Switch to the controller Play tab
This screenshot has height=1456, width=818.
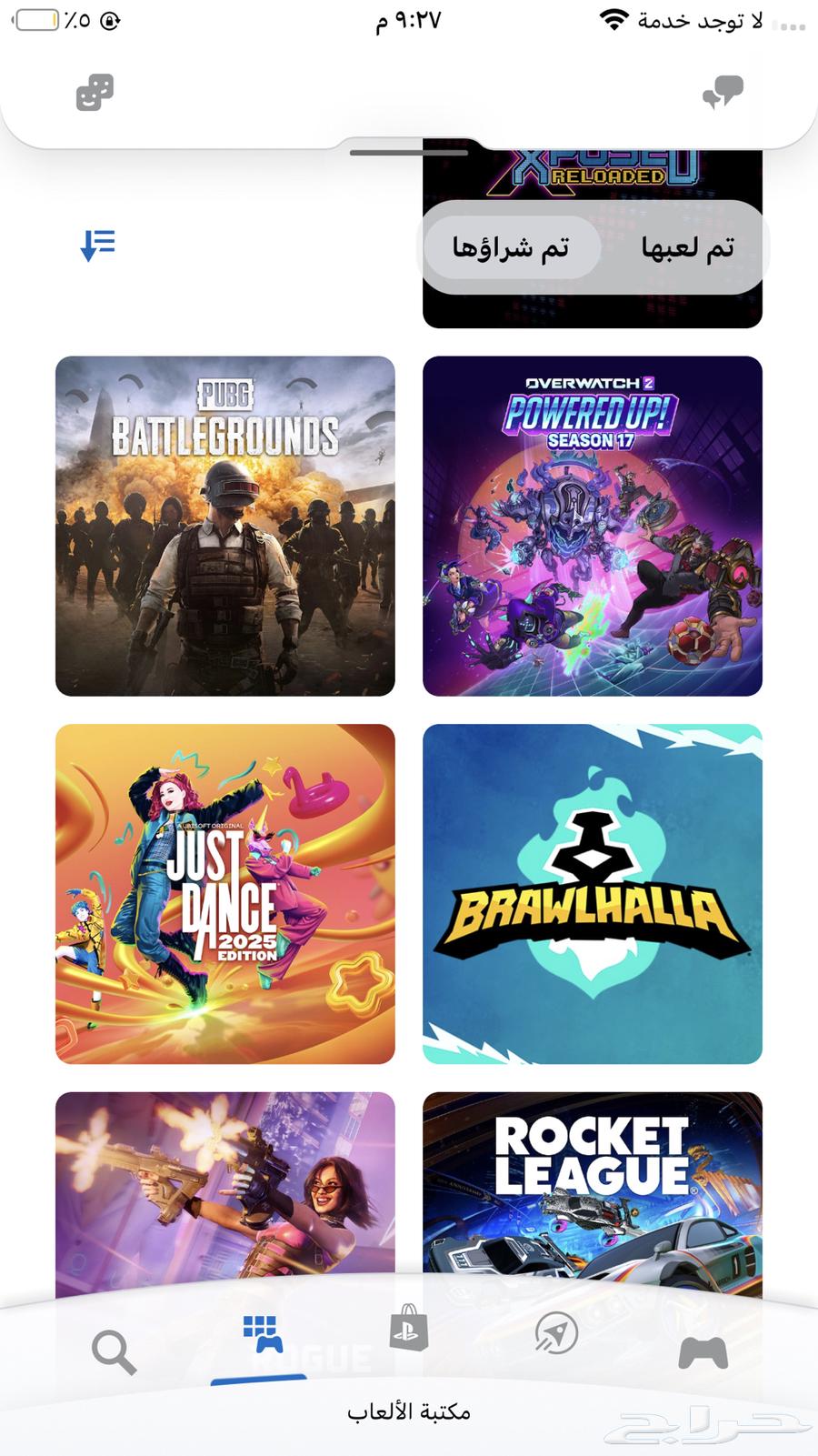coord(703,1352)
